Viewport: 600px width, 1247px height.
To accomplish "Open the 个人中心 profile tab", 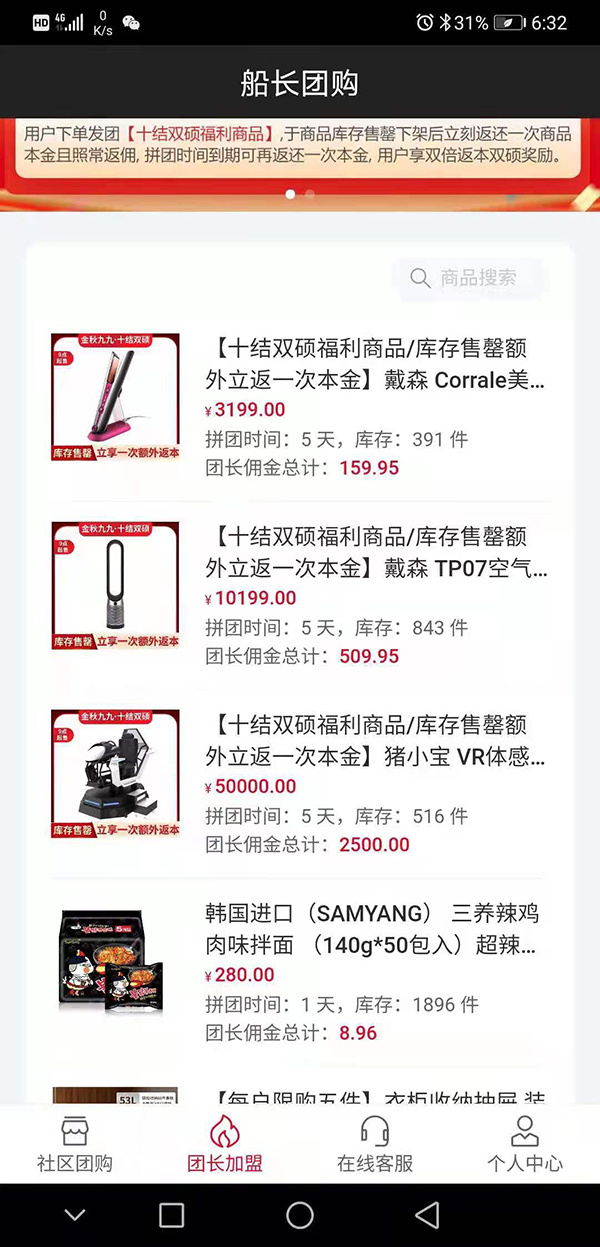I will (x=524, y=1145).
